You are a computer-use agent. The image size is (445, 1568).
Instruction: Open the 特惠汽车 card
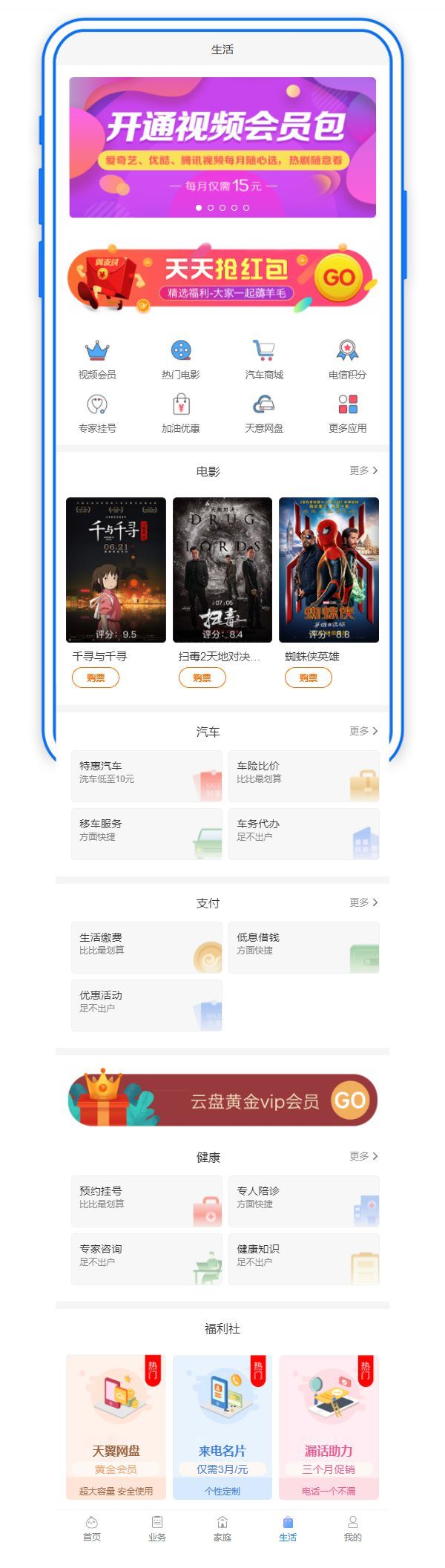pyautogui.click(x=147, y=775)
